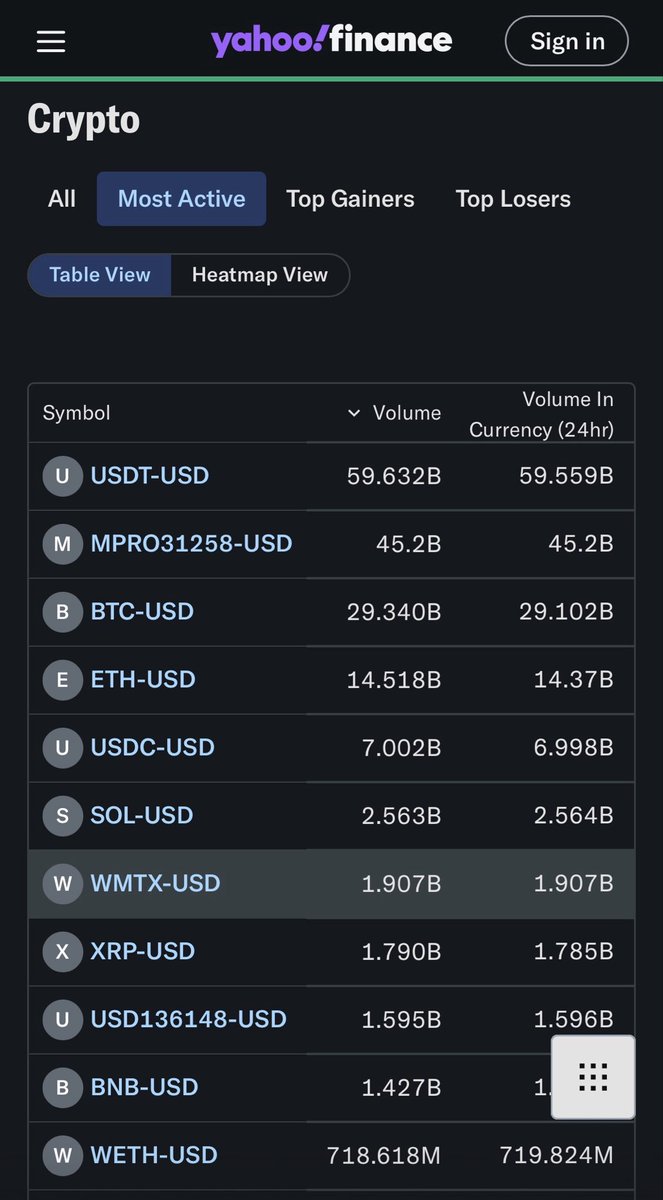Sort the table by Volume

click(x=395, y=413)
